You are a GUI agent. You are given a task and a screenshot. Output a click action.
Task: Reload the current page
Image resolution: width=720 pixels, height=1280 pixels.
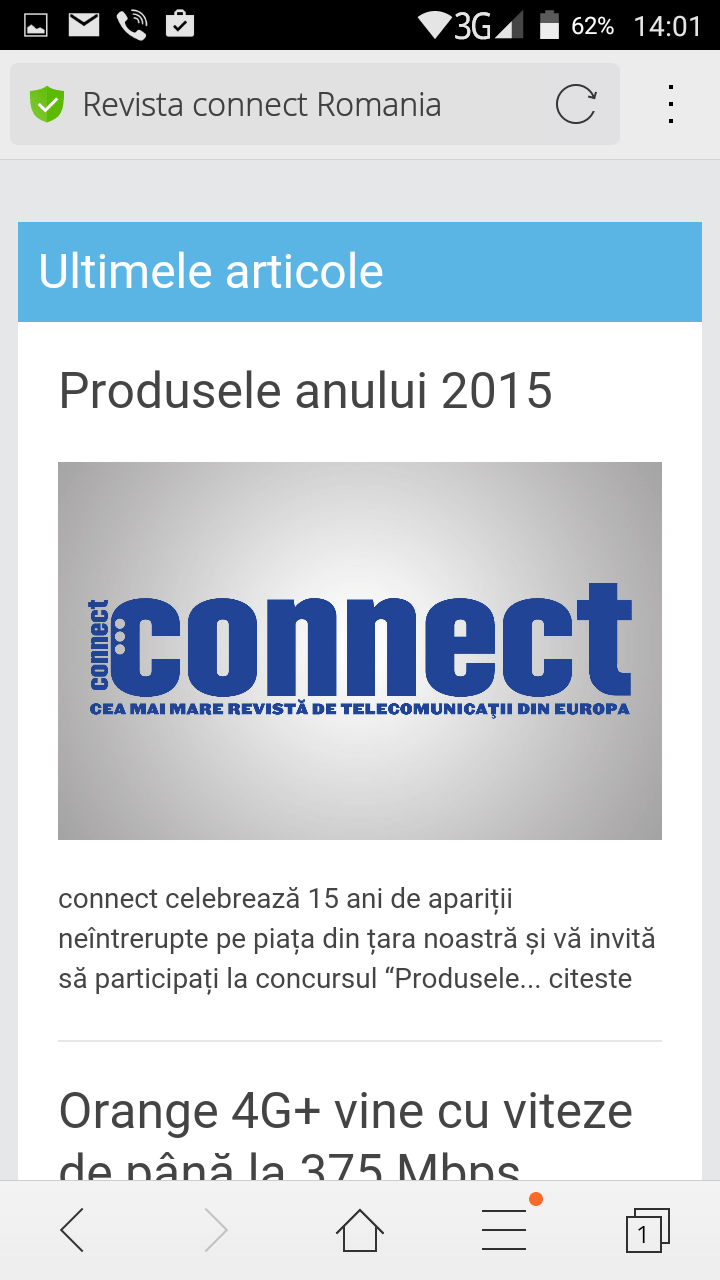coord(576,104)
